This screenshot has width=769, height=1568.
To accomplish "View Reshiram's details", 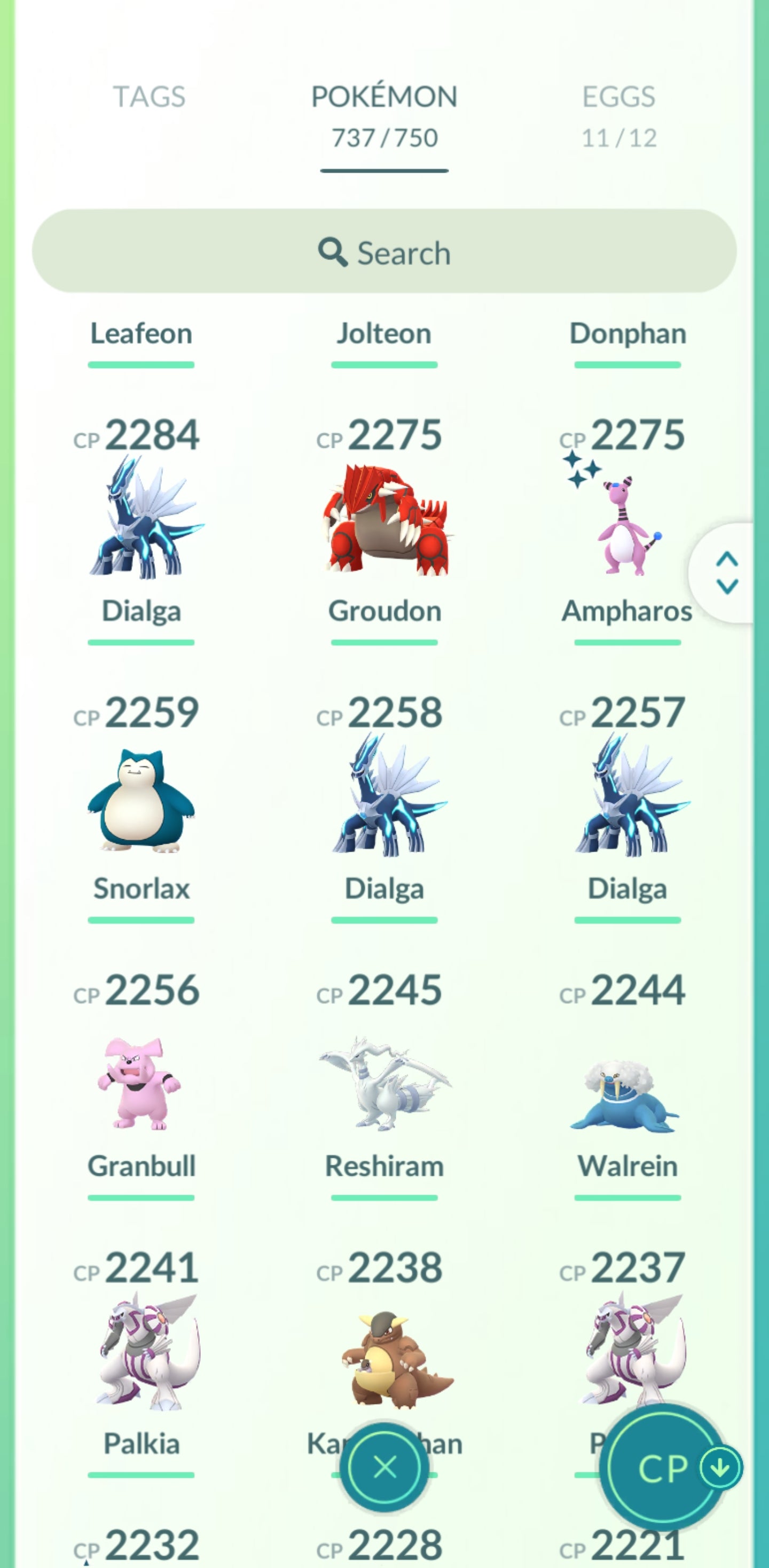I will (384, 1083).
